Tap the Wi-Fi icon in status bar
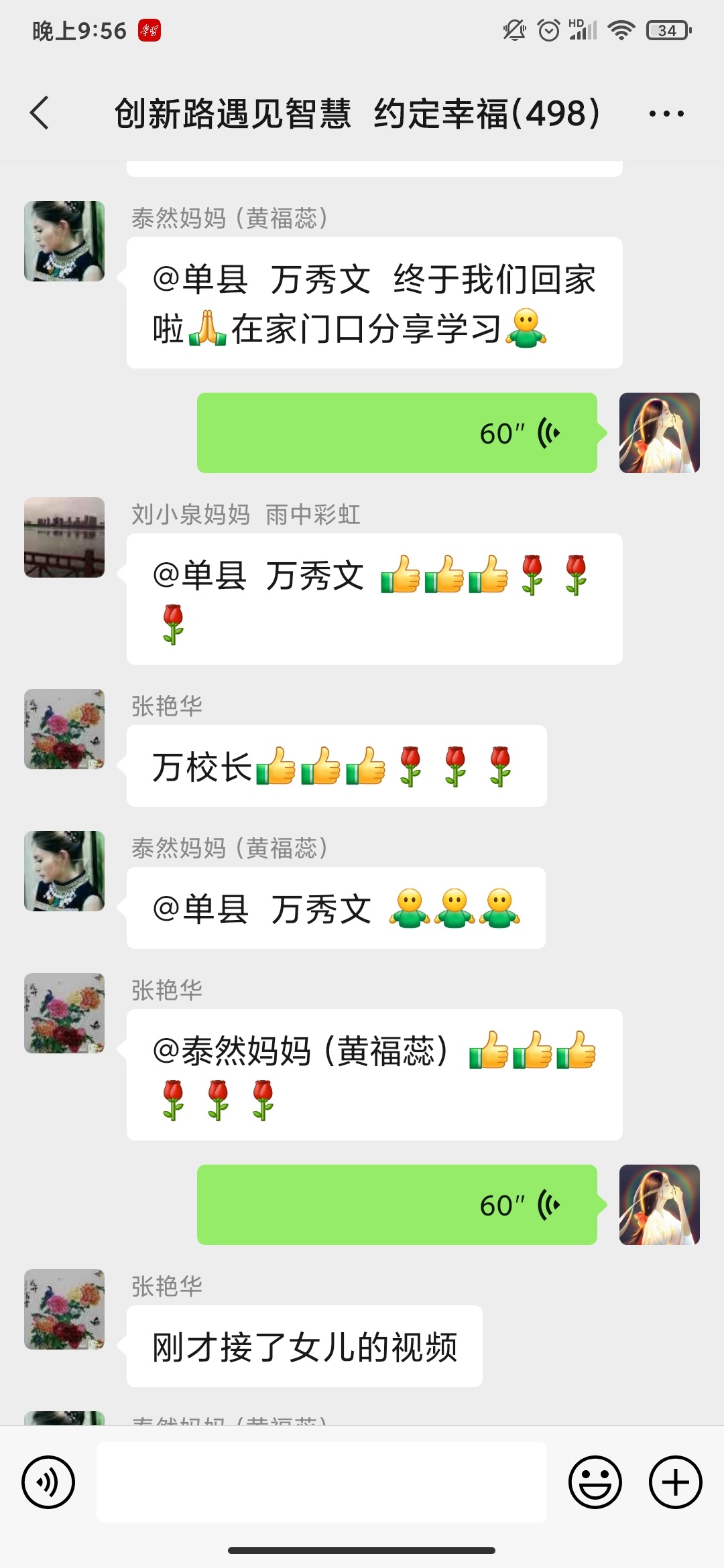Viewport: 724px width, 1568px height. click(623, 29)
